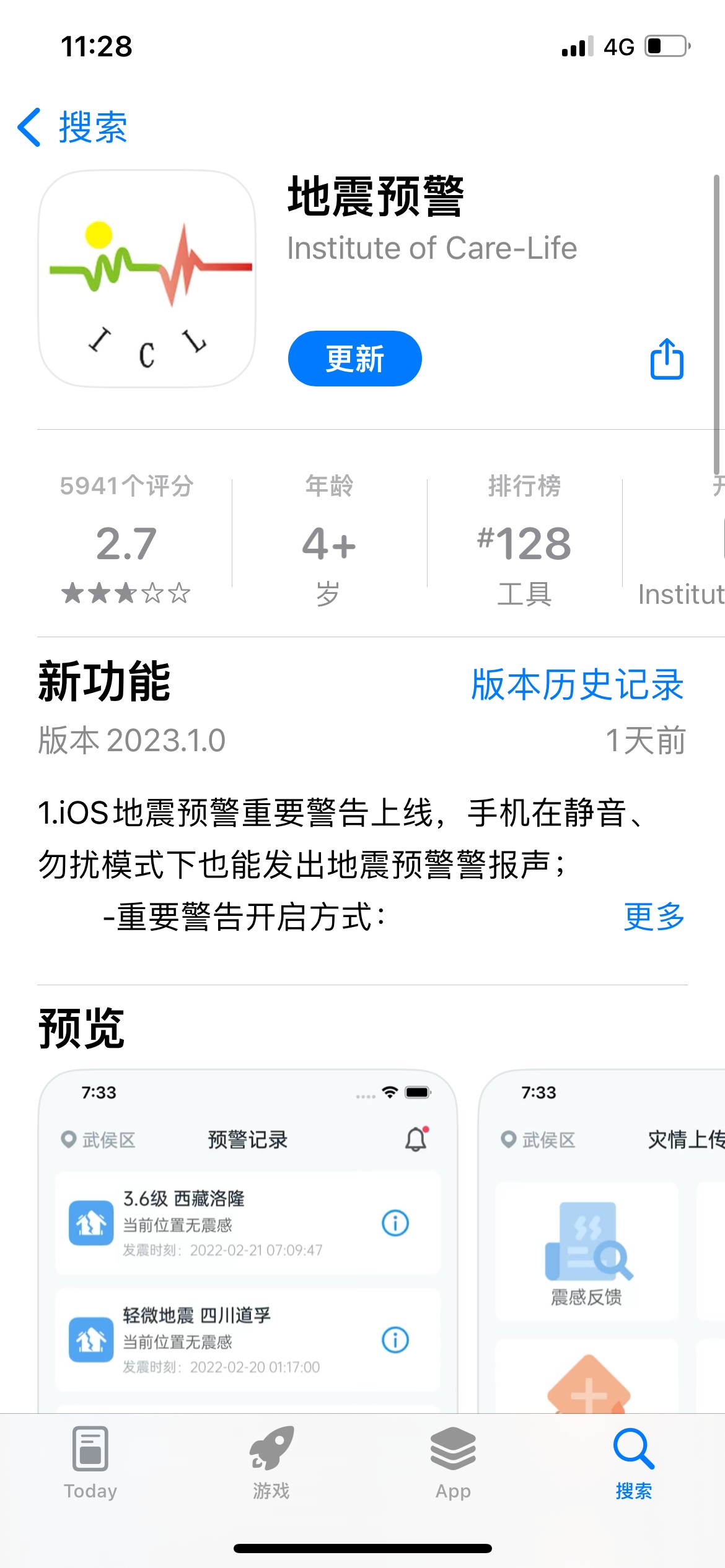Select the 搜索 tab in bottom bar
This screenshot has height=1568, width=725.
click(633, 1463)
